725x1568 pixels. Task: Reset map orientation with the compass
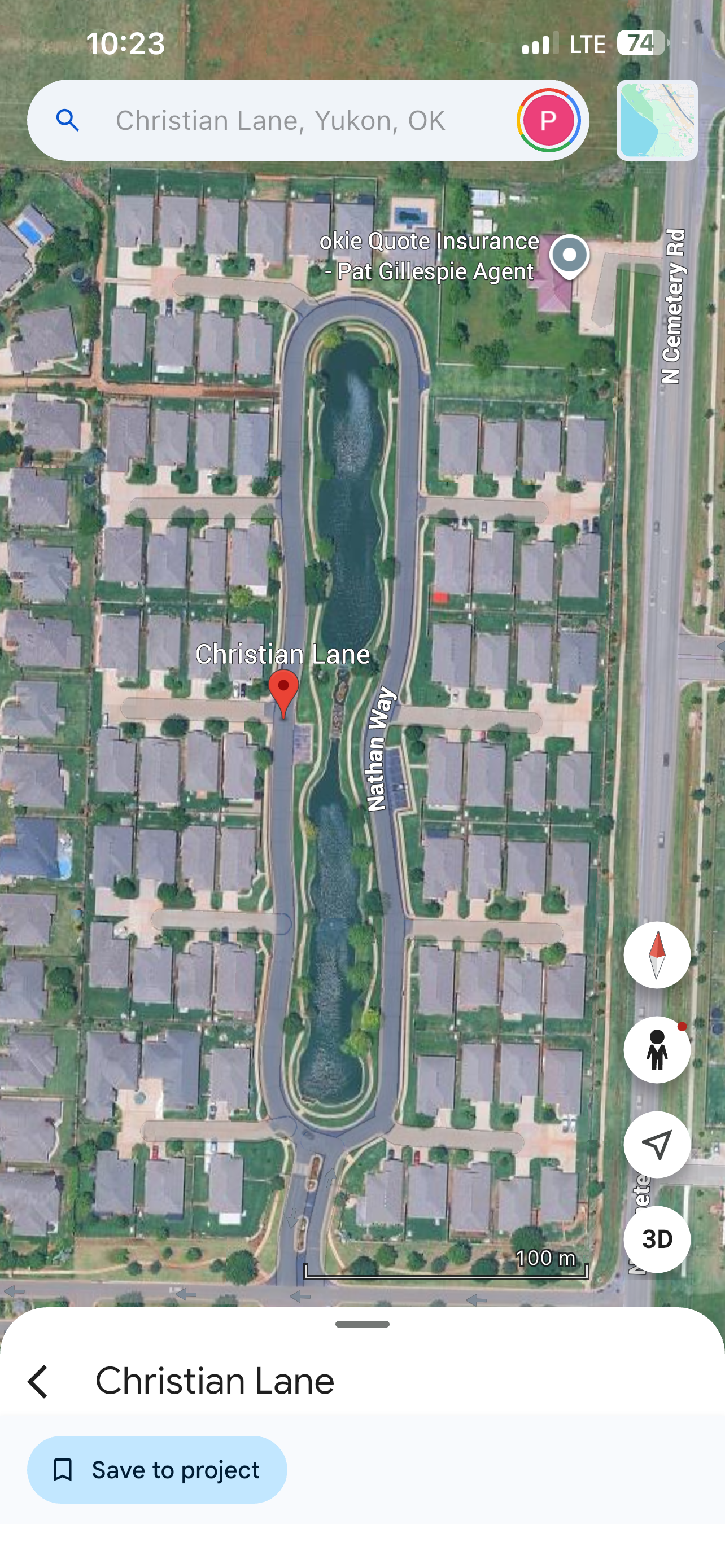click(x=656, y=954)
